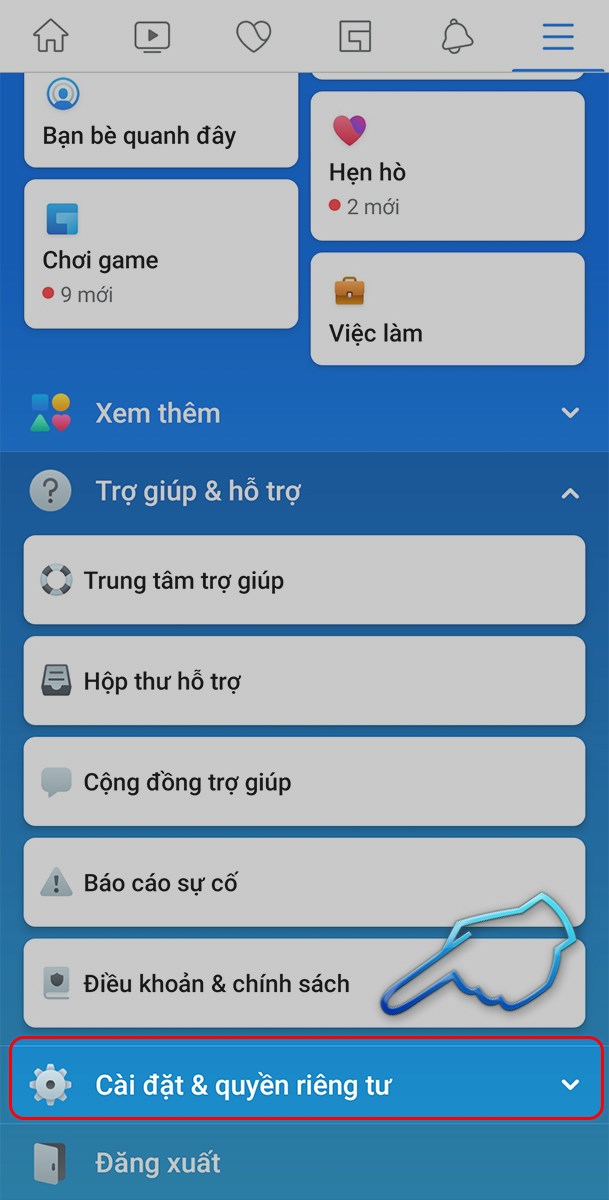Go to the Home feed tab
The image size is (609, 1200).
pyautogui.click(x=51, y=37)
